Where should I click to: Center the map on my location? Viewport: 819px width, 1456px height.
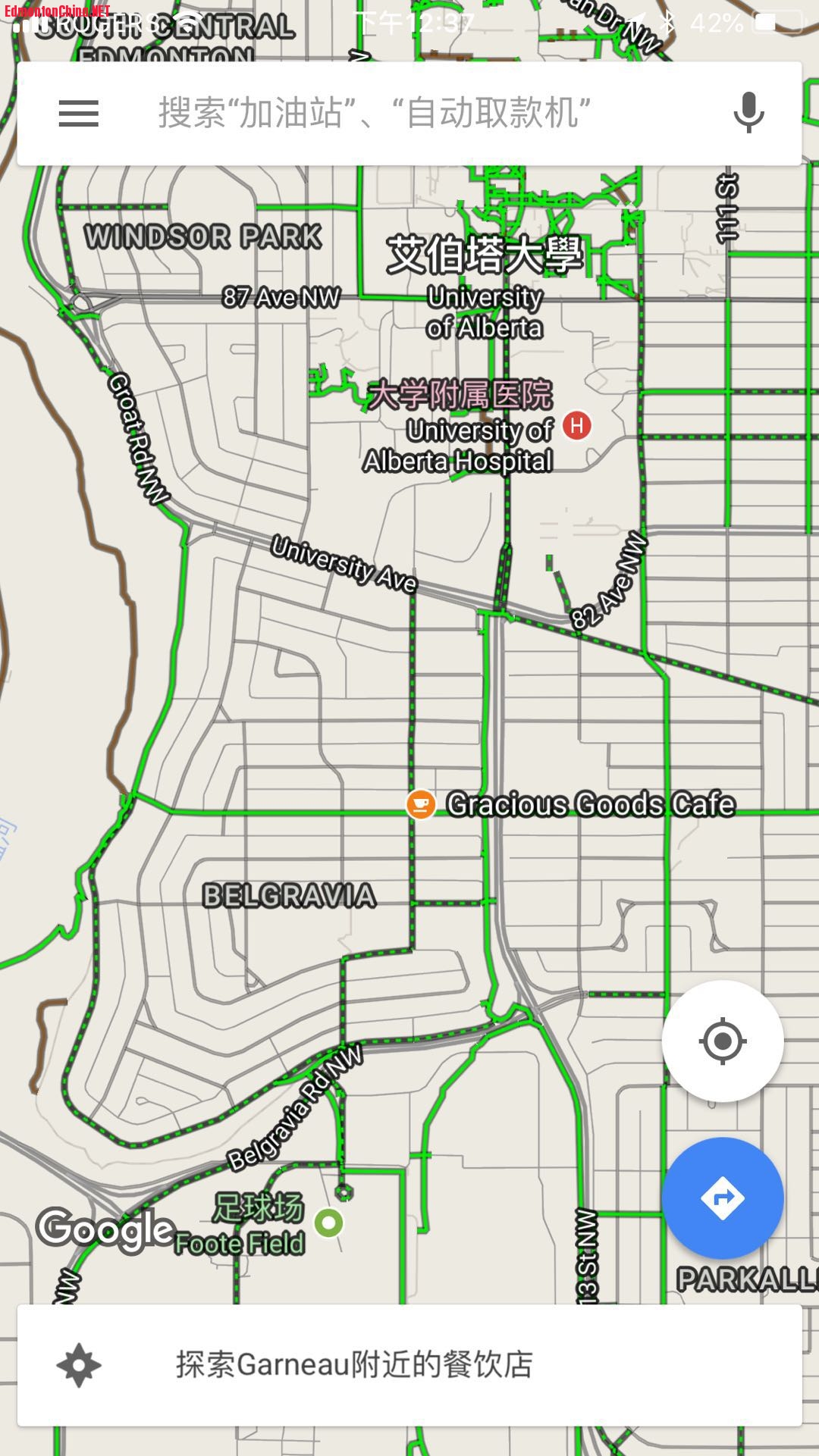[x=722, y=1041]
